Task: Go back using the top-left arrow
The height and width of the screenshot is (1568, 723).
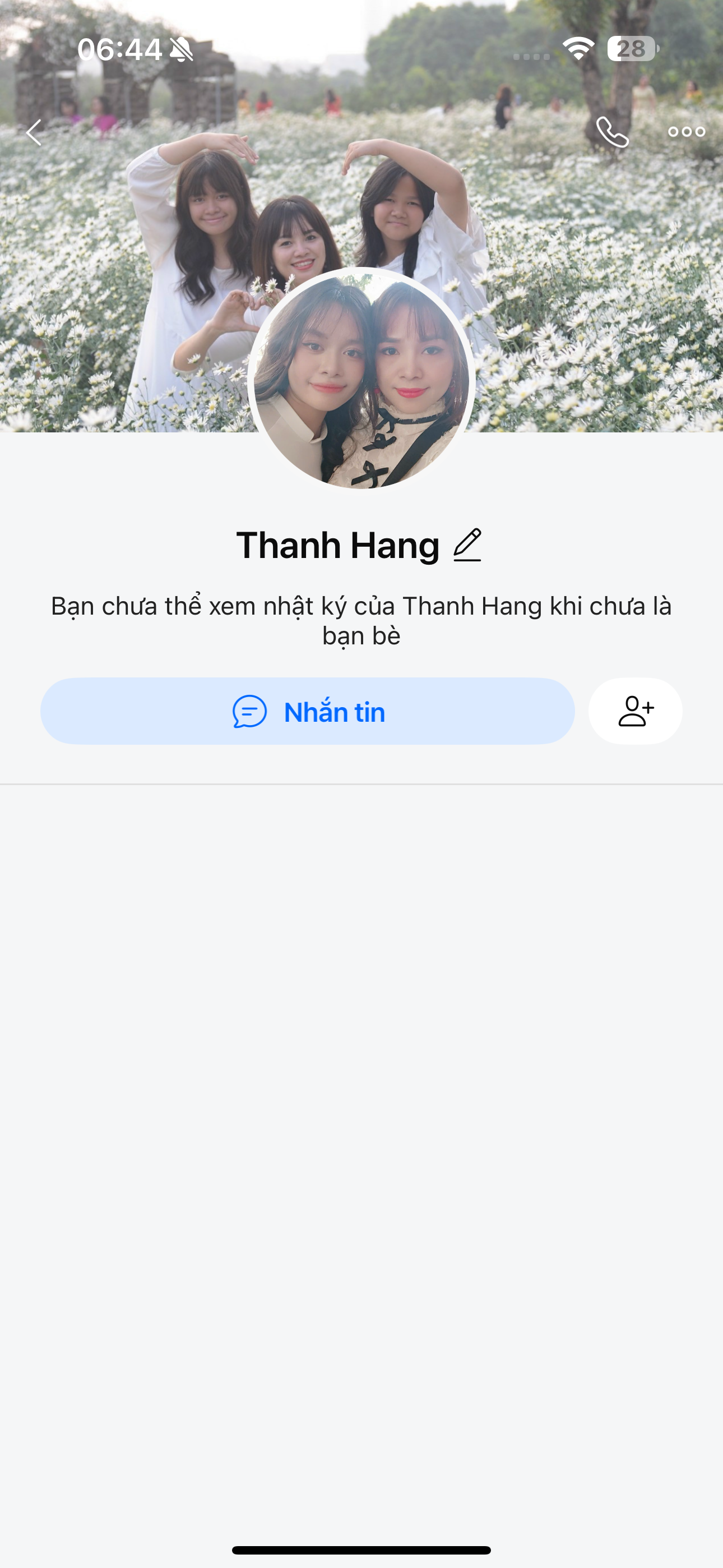Action: 34,132
